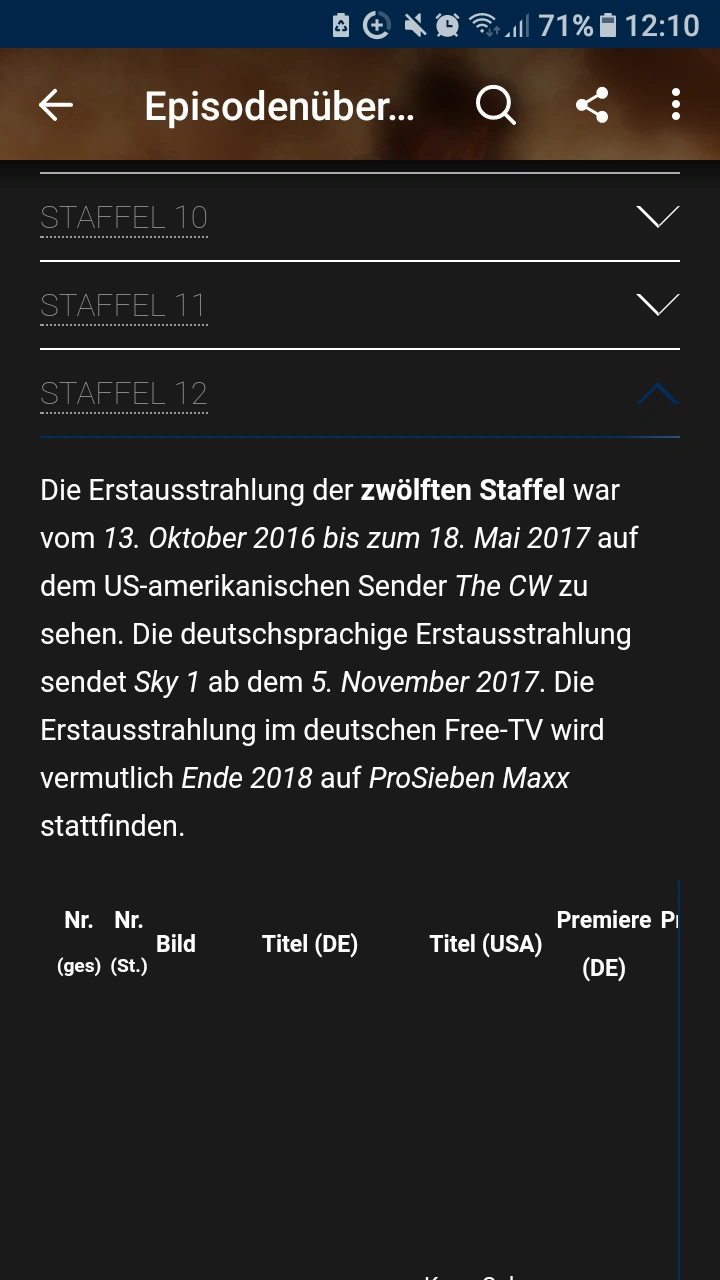This screenshot has height=1280, width=720.
Task: Expand the Staffel 10 section
Action: tap(657, 216)
